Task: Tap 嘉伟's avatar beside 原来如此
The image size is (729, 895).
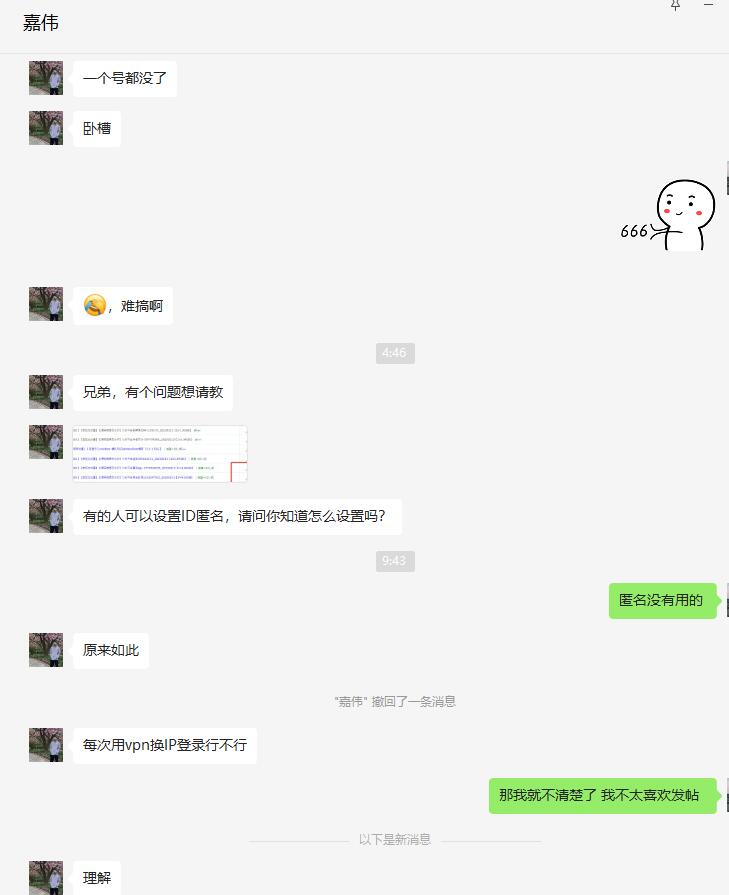Action: coord(46,650)
